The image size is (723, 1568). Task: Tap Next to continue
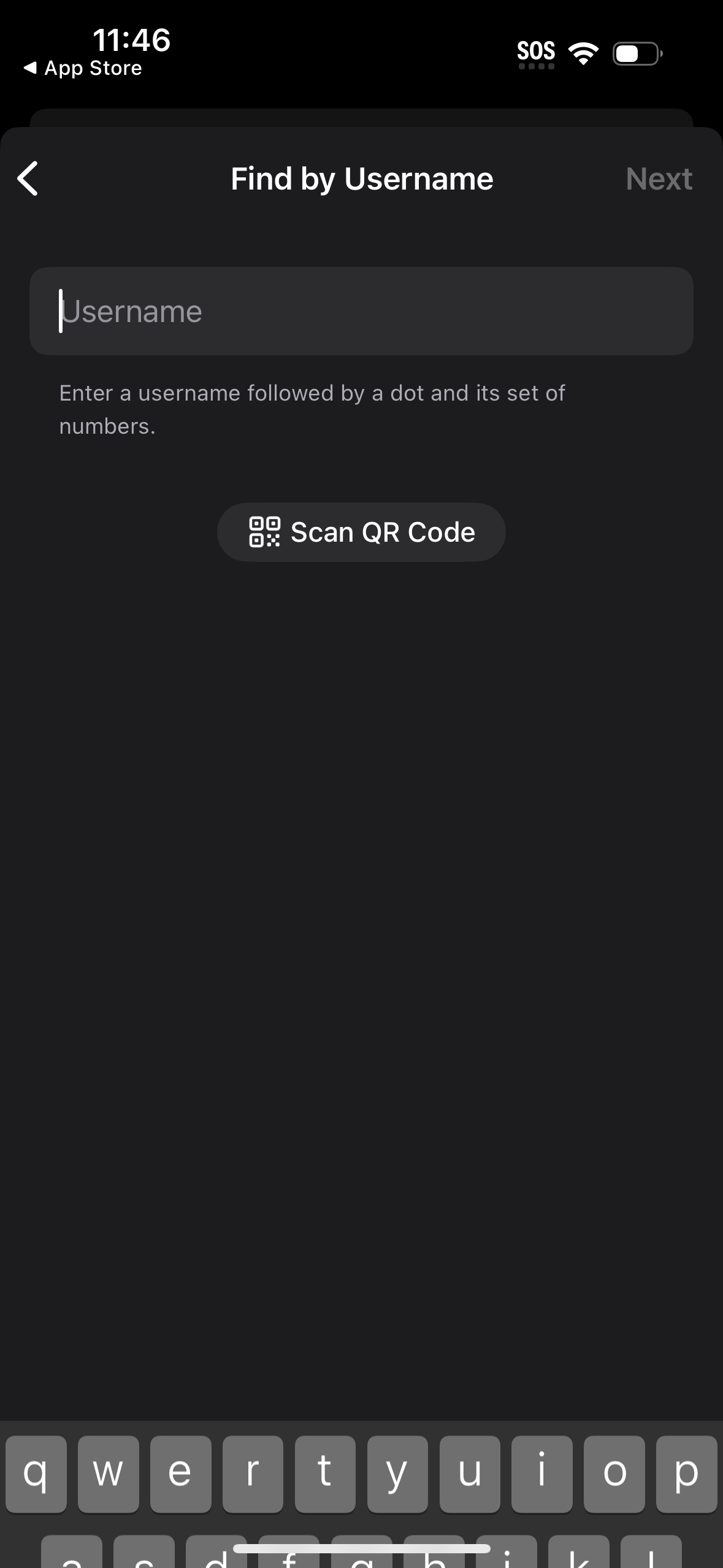pyautogui.click(x=659, y=179)
